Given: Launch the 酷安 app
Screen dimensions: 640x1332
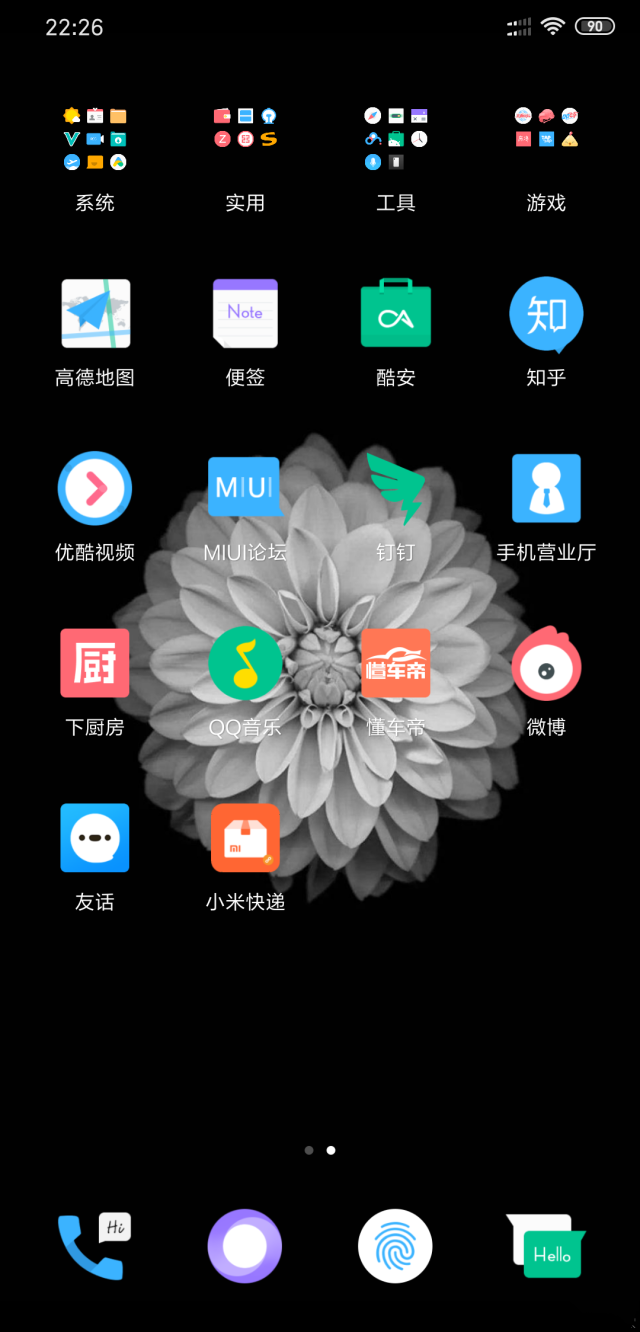Looking at the screenshot, I should pyautogui.click(x=395, y=314).
